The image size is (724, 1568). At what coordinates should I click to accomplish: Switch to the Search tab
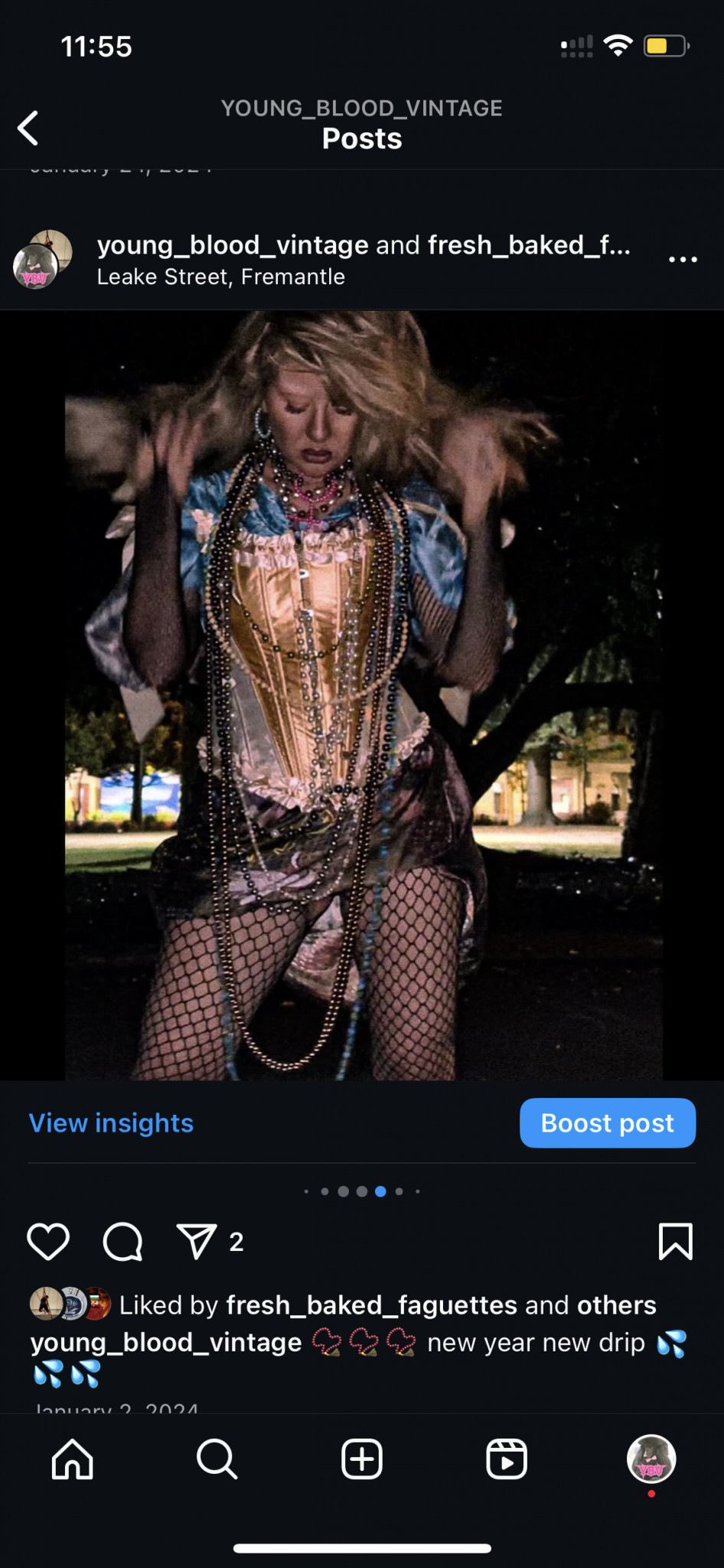[x=217, y=1459]
